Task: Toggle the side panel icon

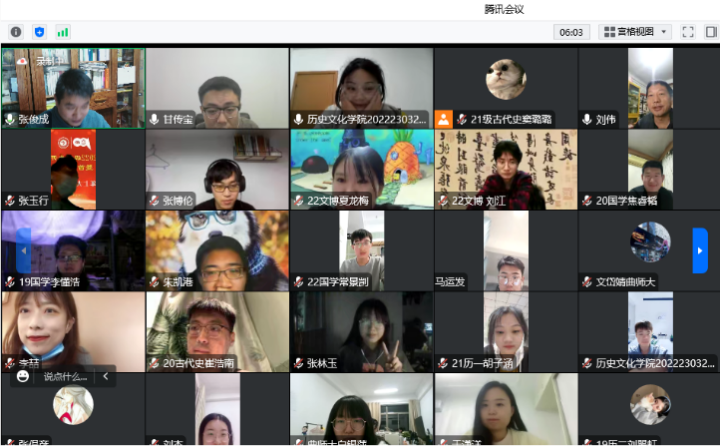Action: click(710, 32)
